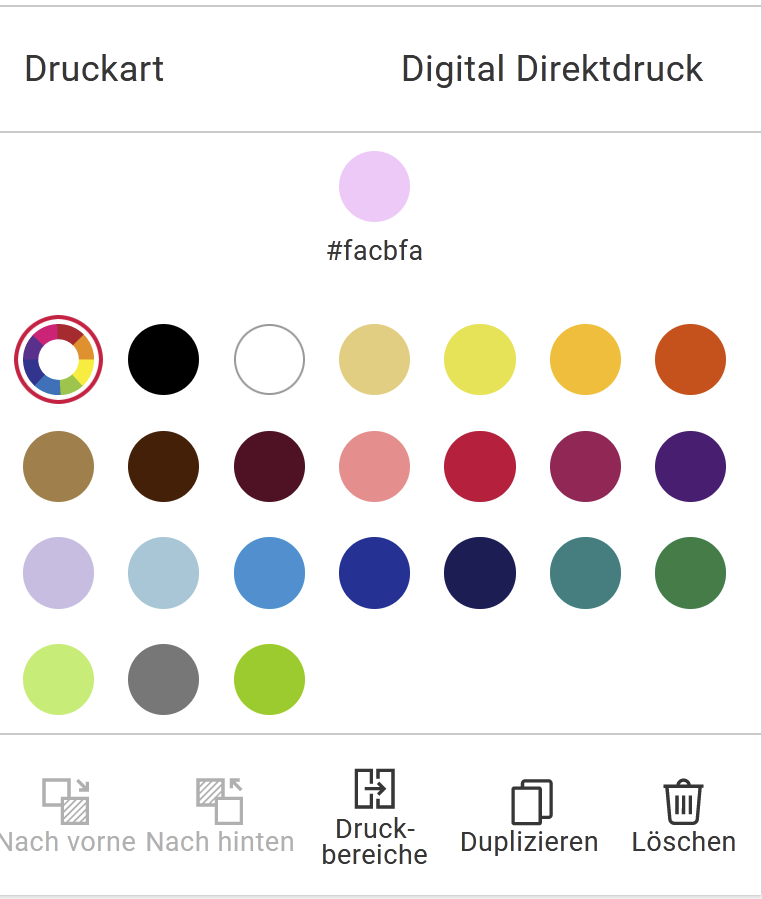Open the custom color wheel picker
This screenshot has height=899, width=762.
click(x=58, y=359)
